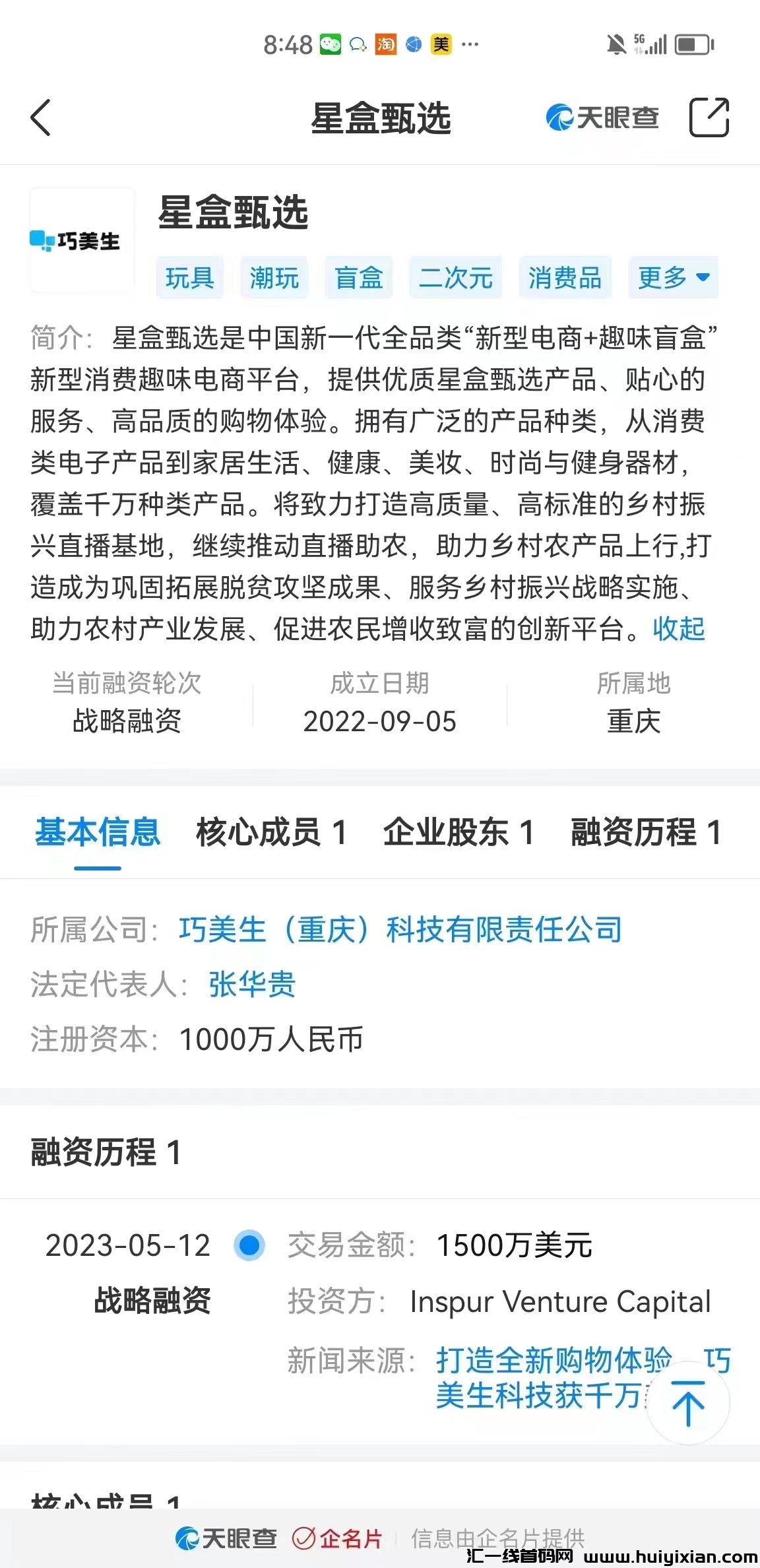Viewport: 760px width, 1568px height.
Task: Open WeChat icon in the status bar
Action: coord(329,44)
